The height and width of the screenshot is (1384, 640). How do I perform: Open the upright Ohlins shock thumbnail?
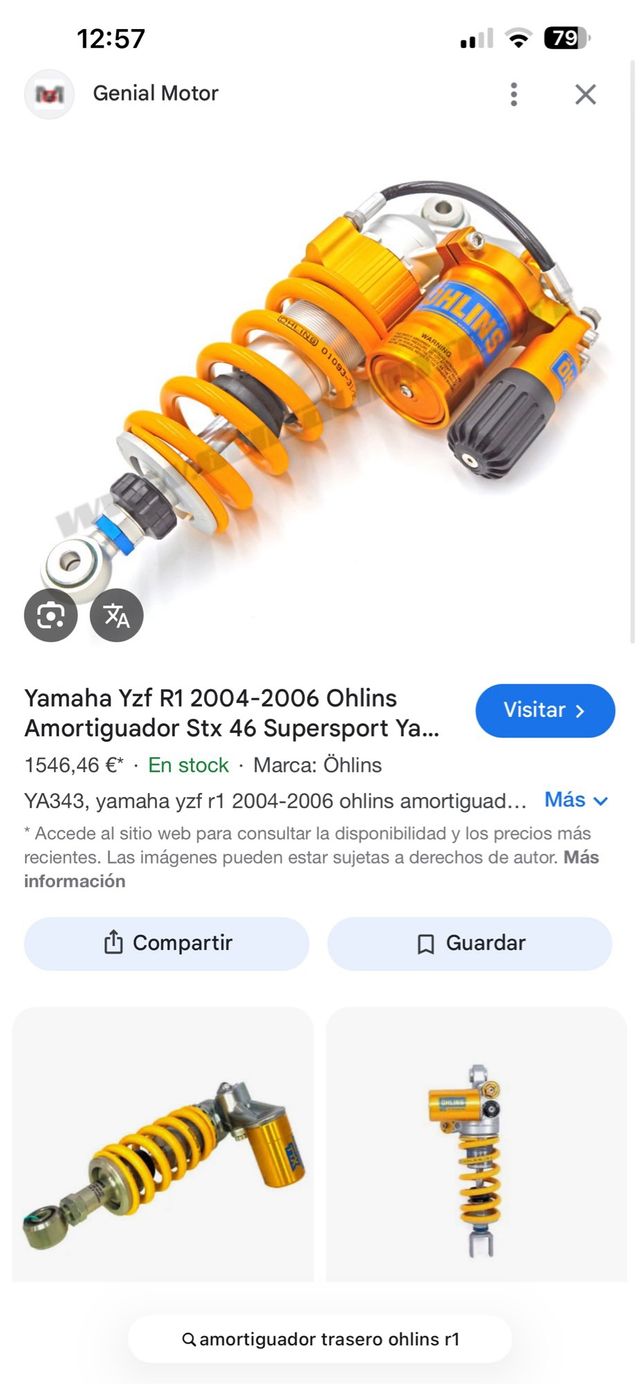[x=477, y=1143]
